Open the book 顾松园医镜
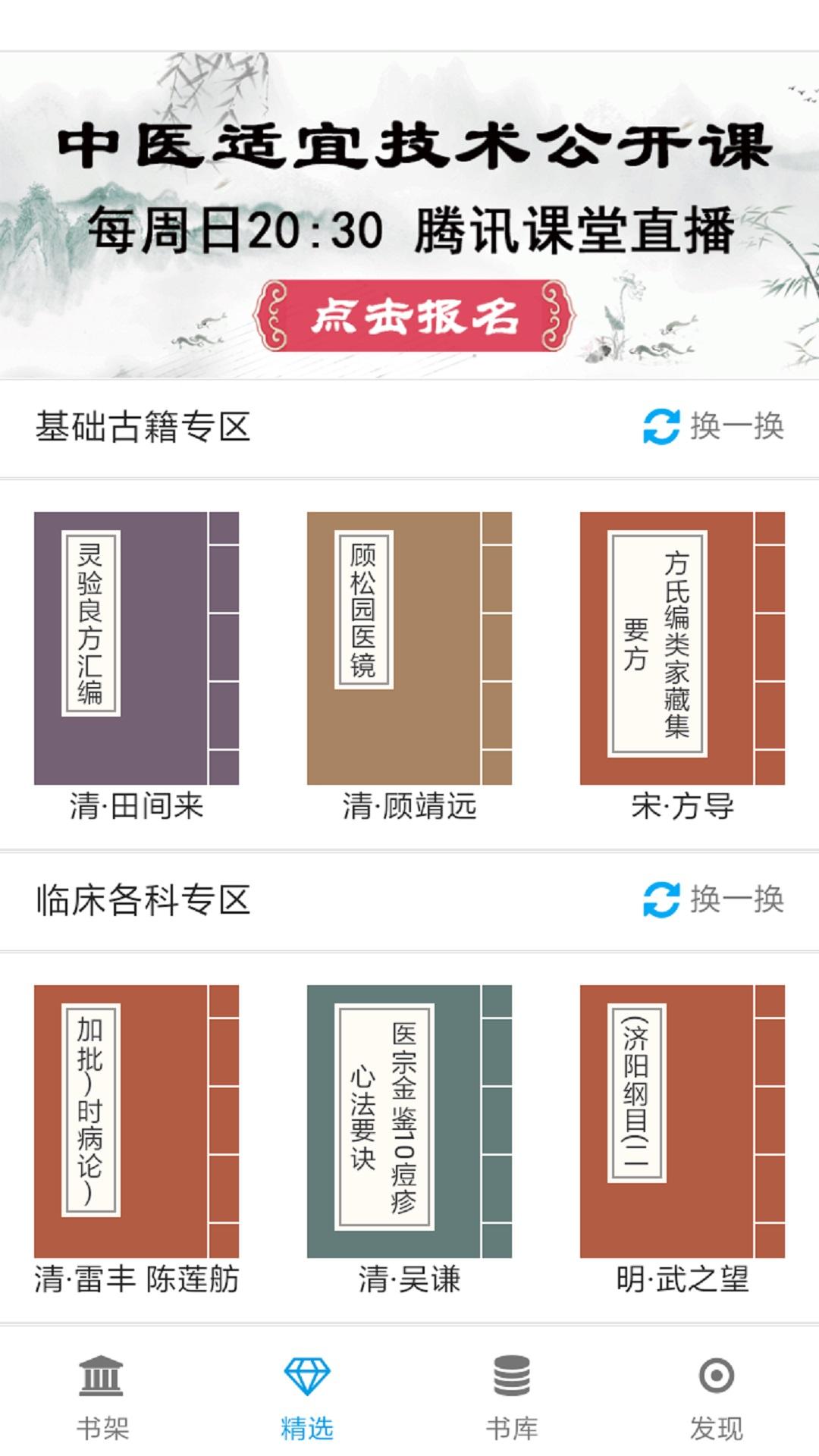This screenshot has width=819, height=1456. (x=409, y=648)
